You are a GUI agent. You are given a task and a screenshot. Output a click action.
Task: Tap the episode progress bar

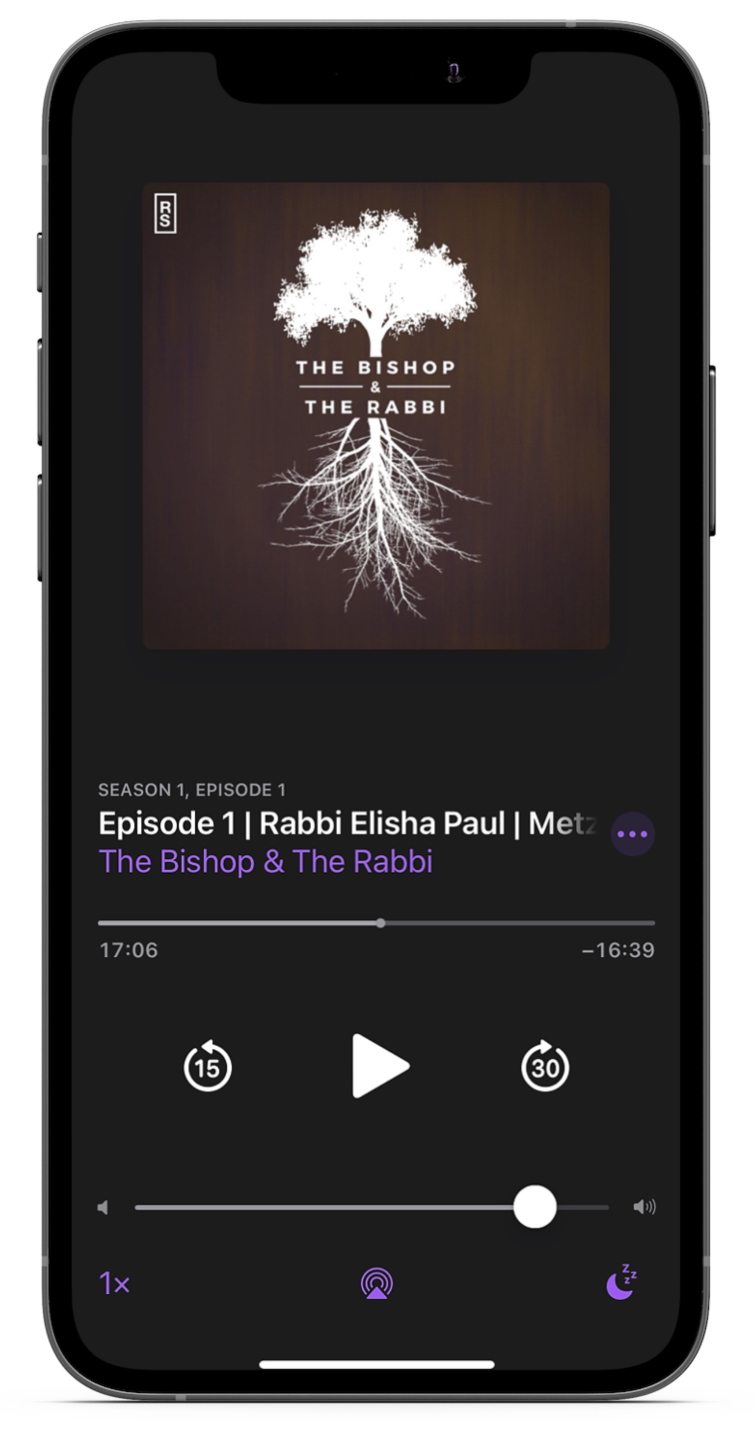[376, 923]
